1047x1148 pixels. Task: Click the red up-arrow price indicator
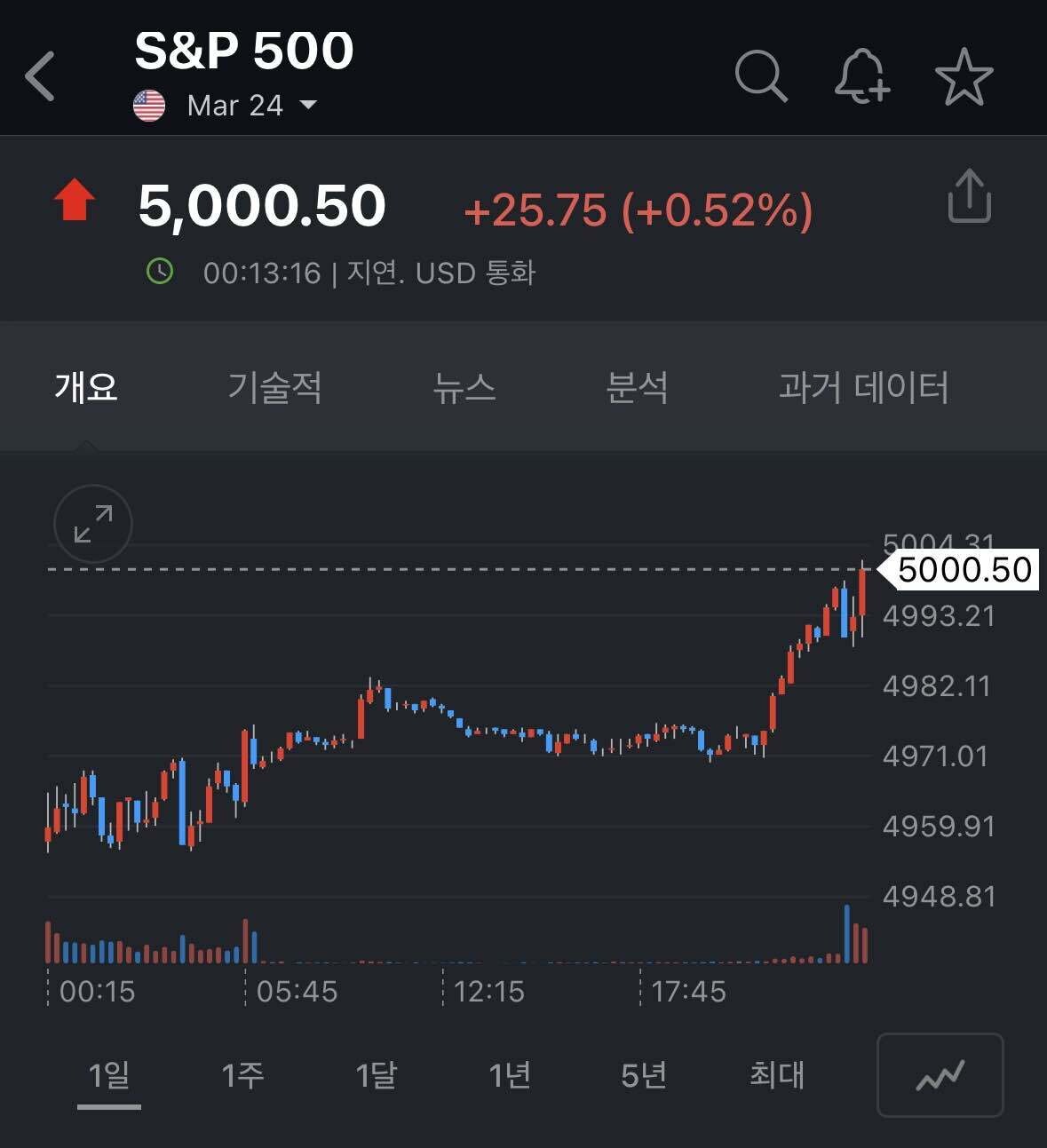73,202
